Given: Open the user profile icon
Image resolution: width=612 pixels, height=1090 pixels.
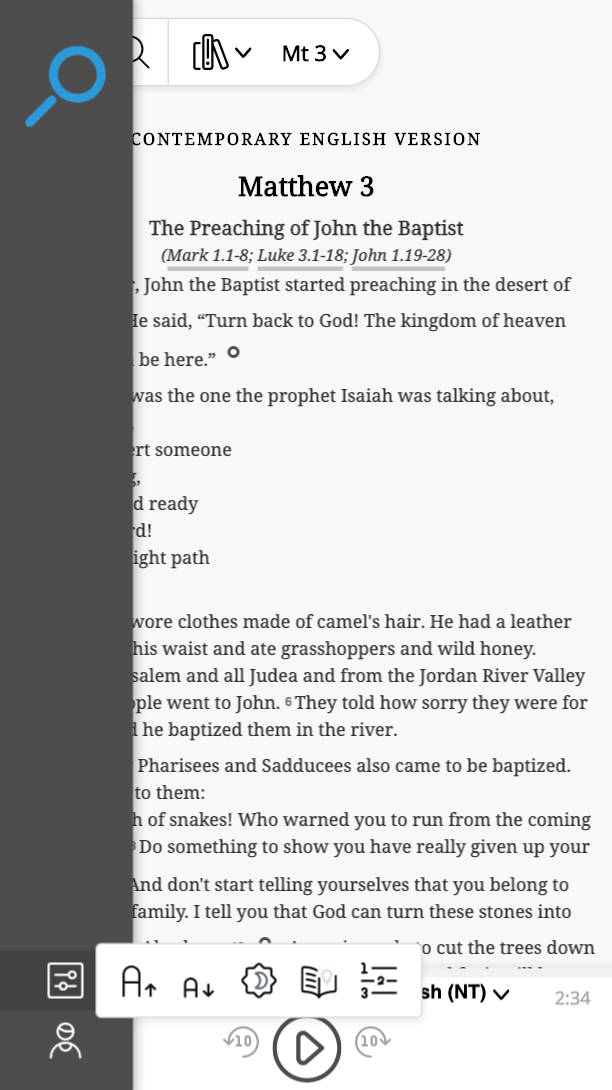Looking at the screenshot, I should click(x=66, y=1039).
